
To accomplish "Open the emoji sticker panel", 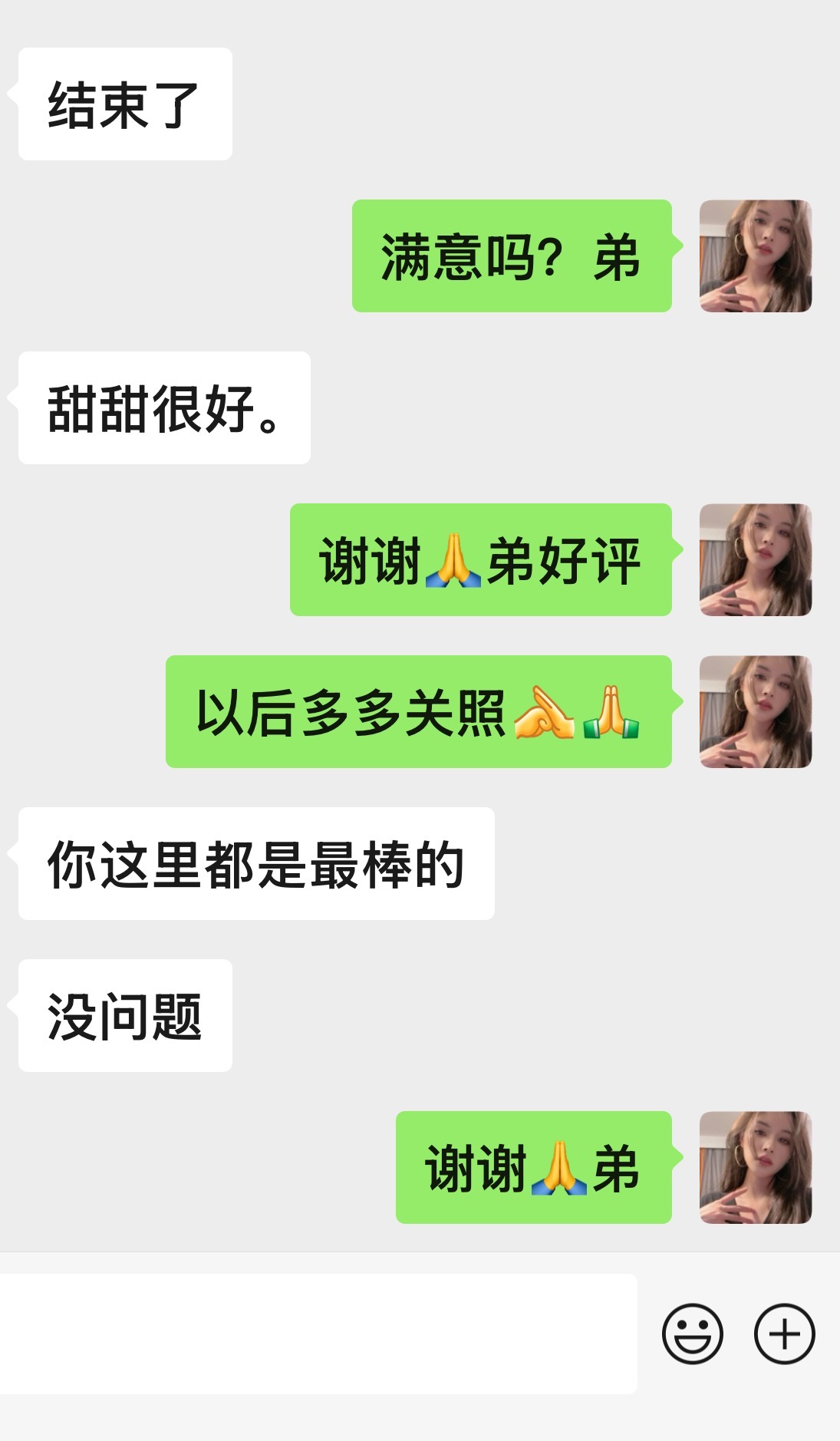I will [x=692, y=1334].
